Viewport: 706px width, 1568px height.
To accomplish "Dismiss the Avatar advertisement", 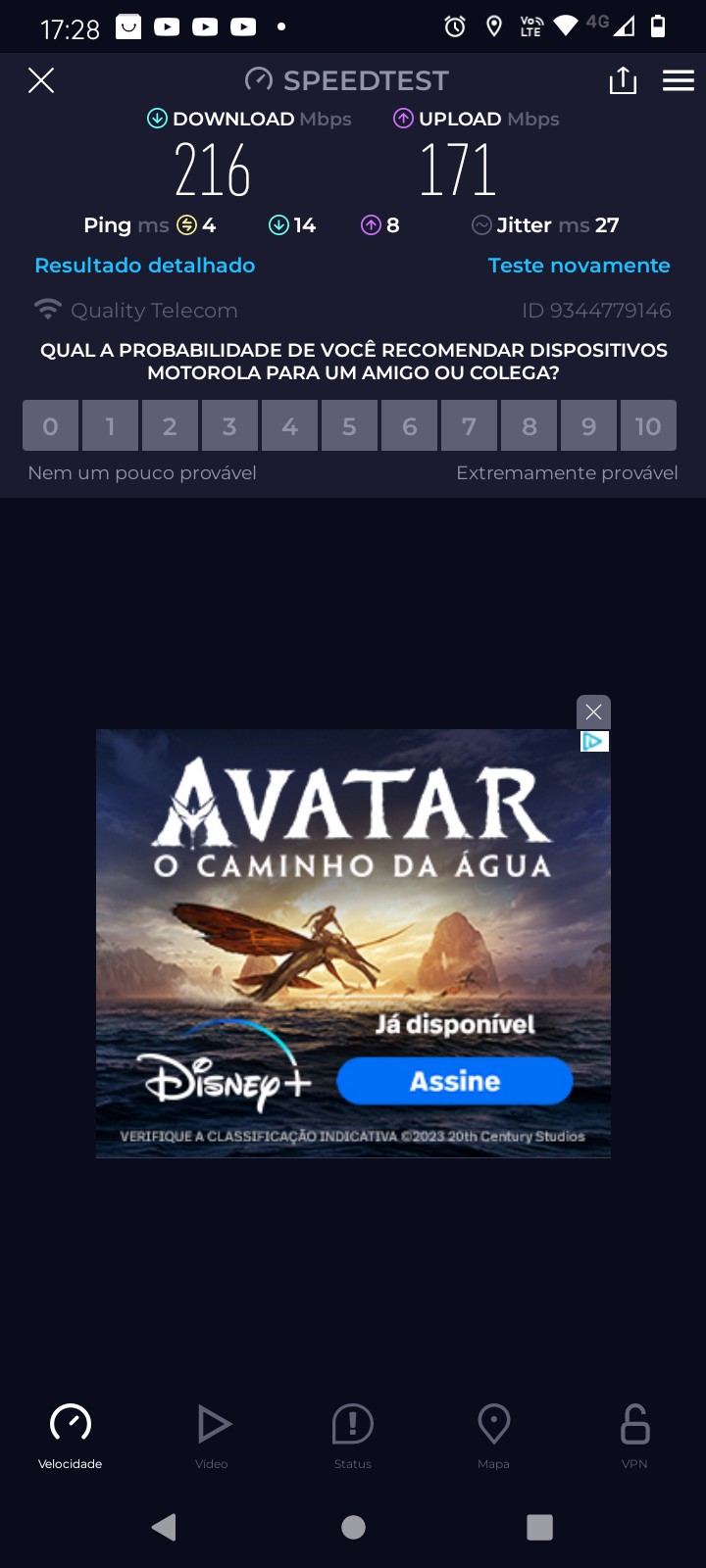I will pyautogui.click(x=593, y=712).
